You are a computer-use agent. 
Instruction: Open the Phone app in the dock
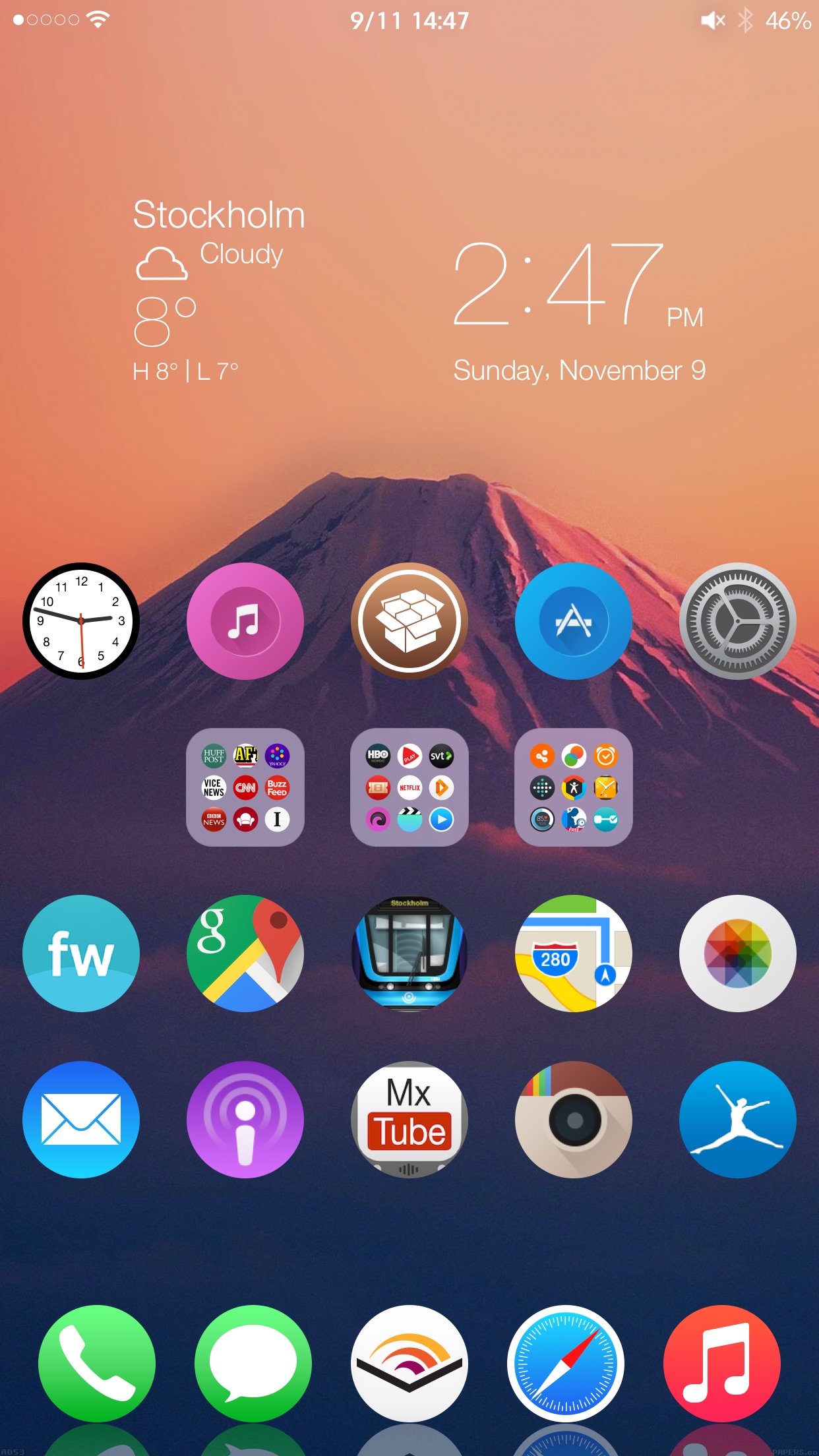pyautogui.click(x=97, y=1364)
